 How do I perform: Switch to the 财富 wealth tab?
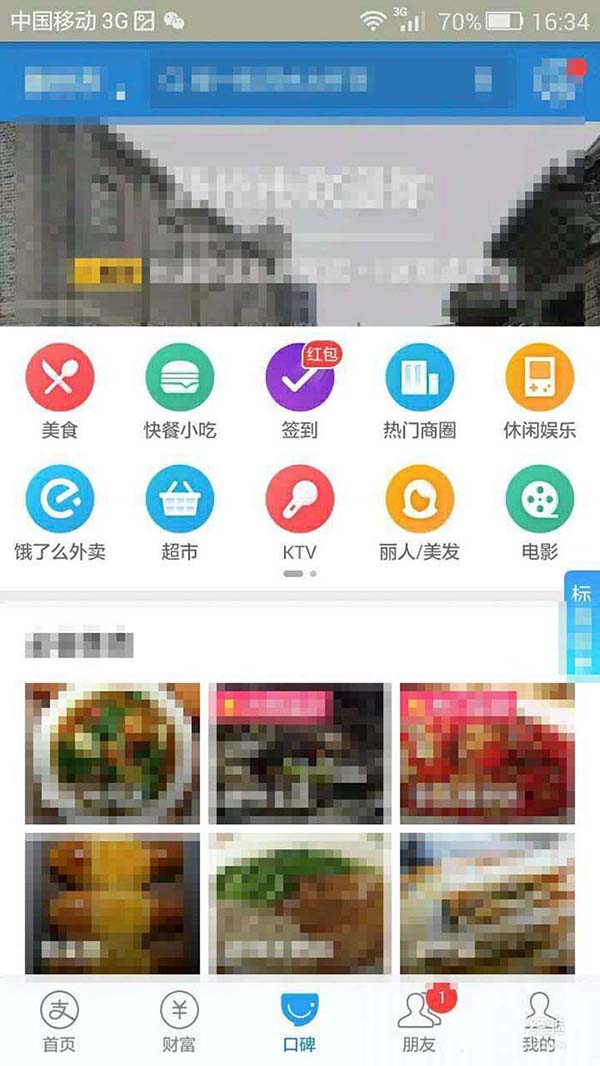pyautogui.click(x=179, y=1022)
